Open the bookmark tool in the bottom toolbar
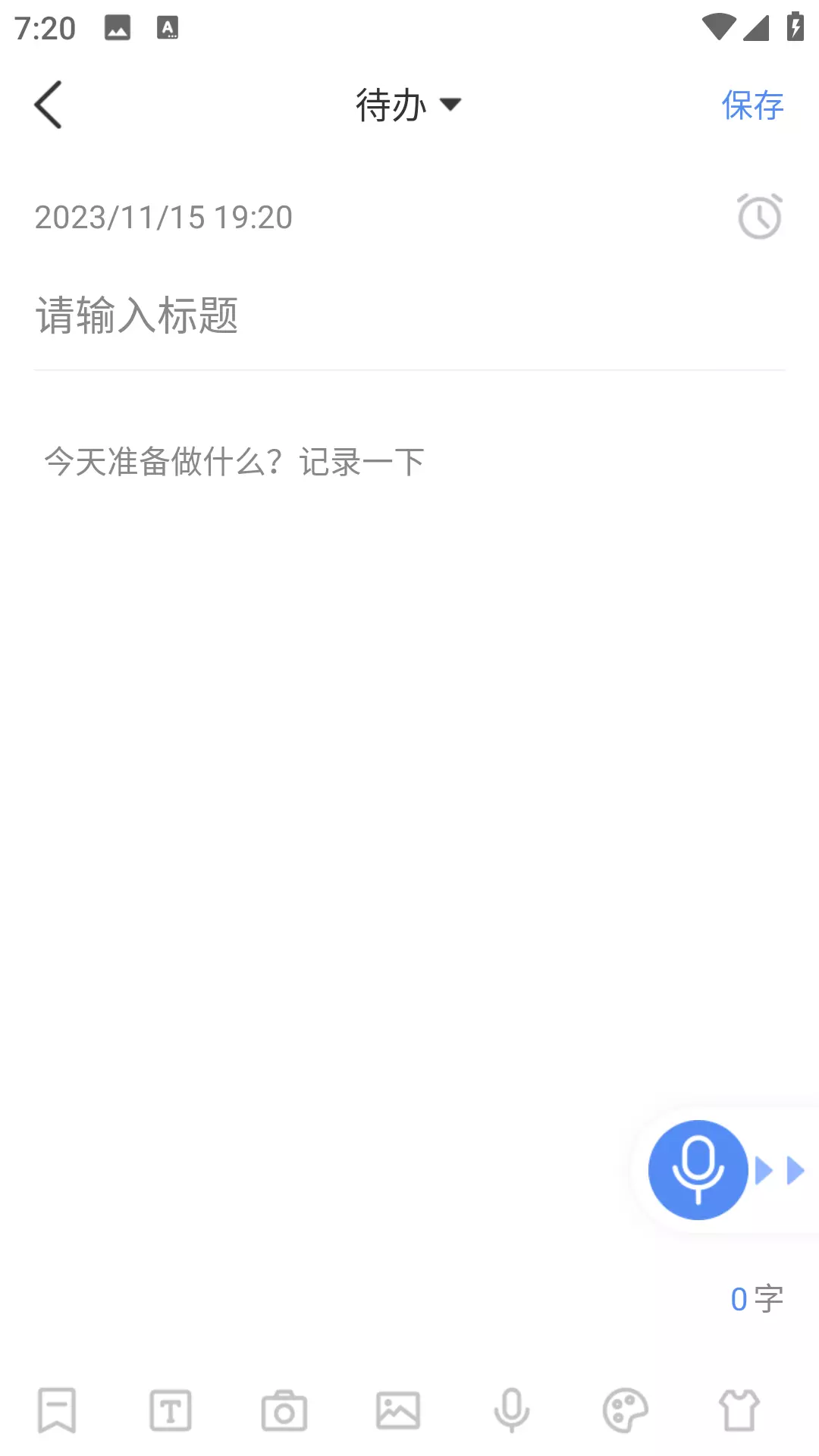Viewport: 819px width, 1456px height. click(x=57, y=1410)
